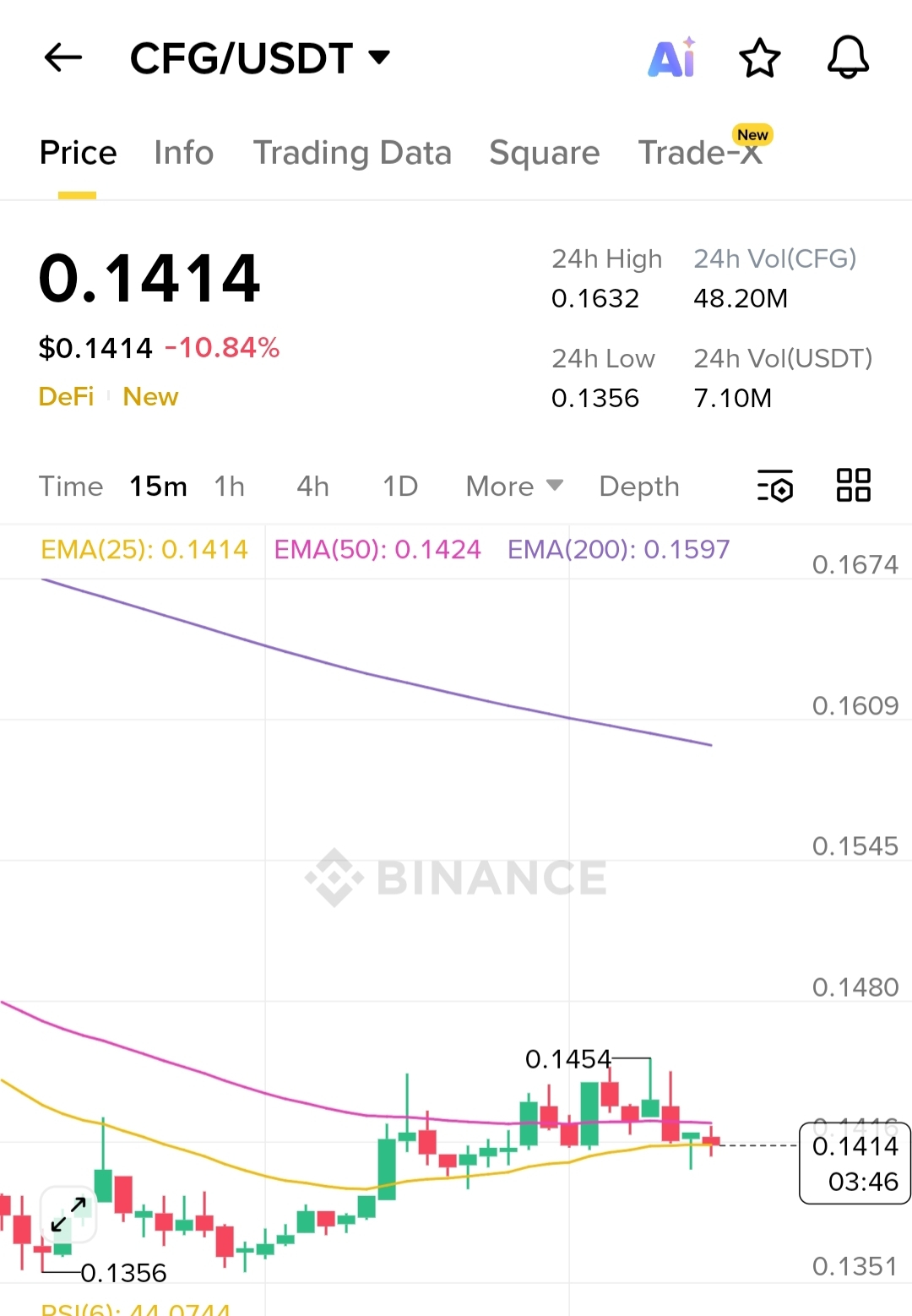
Task: Select the 1D chart interval
Action: (x=400, y=487)
